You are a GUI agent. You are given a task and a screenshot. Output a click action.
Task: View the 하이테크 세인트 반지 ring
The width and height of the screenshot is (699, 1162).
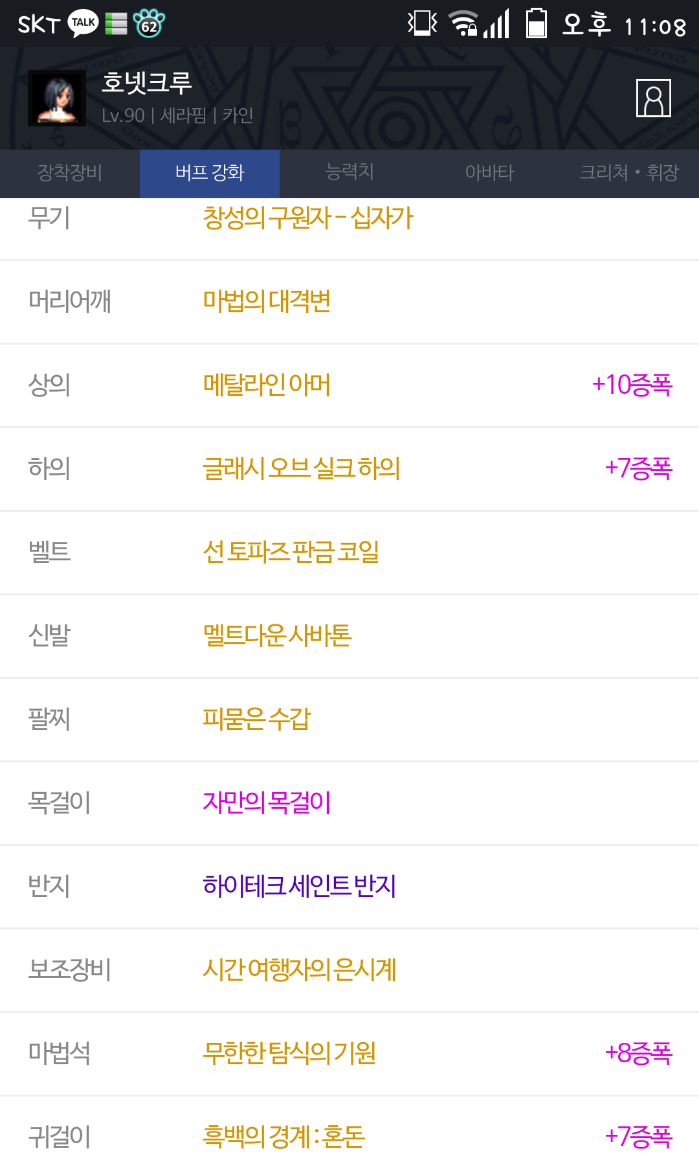point(299,886)
